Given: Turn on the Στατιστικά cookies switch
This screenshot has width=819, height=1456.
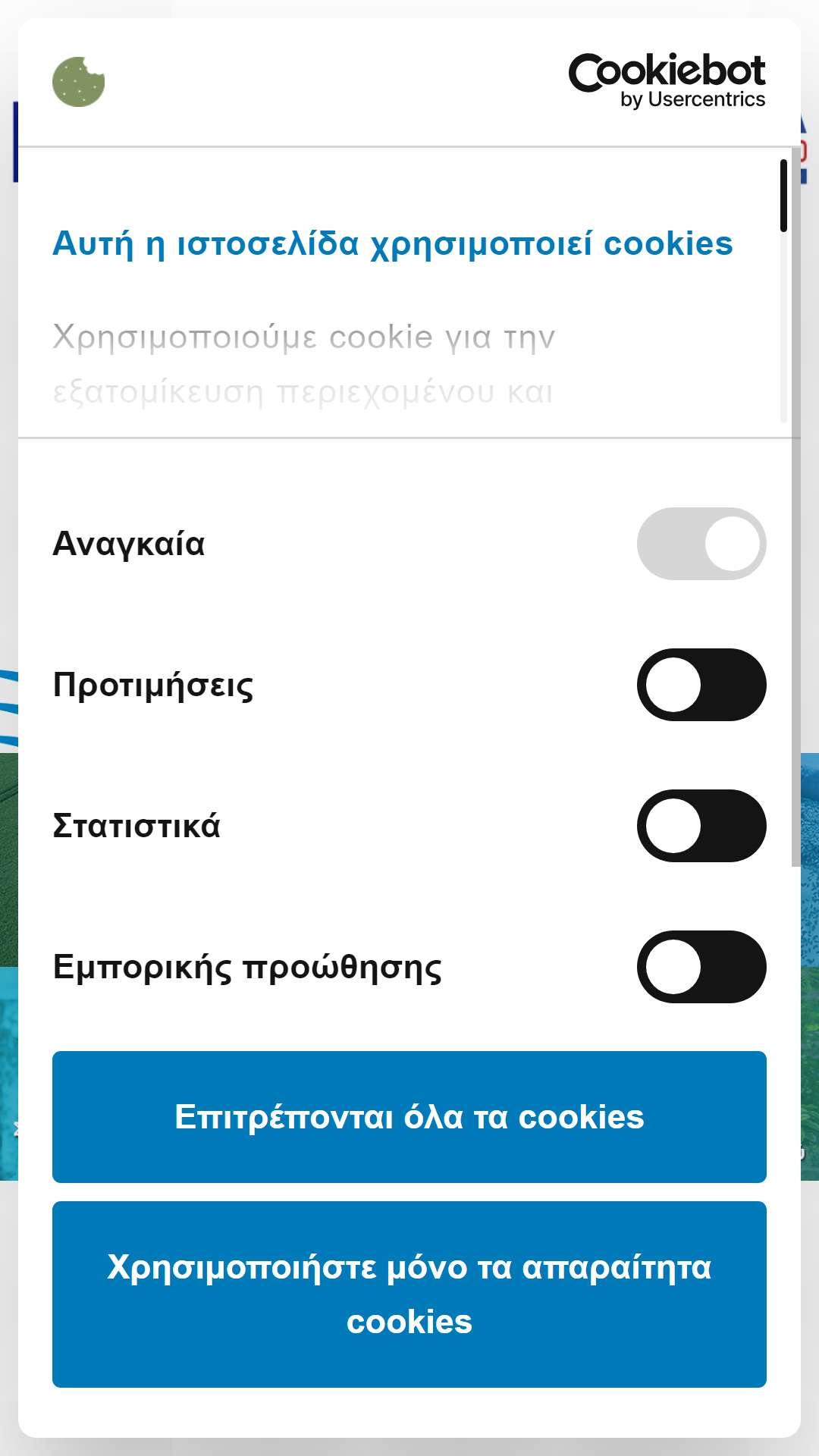Looking at the screenshot, I should pyautogui.click(x=701, y=826).
